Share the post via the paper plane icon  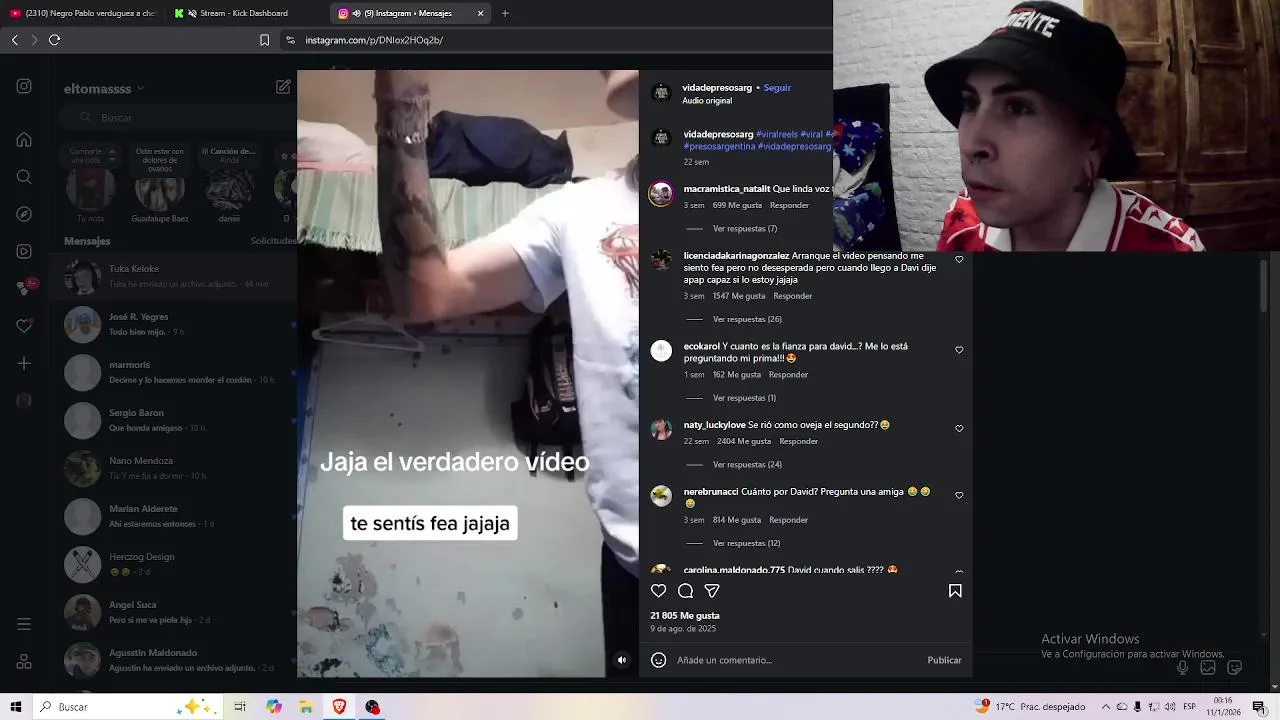click(x=712, y=591)
